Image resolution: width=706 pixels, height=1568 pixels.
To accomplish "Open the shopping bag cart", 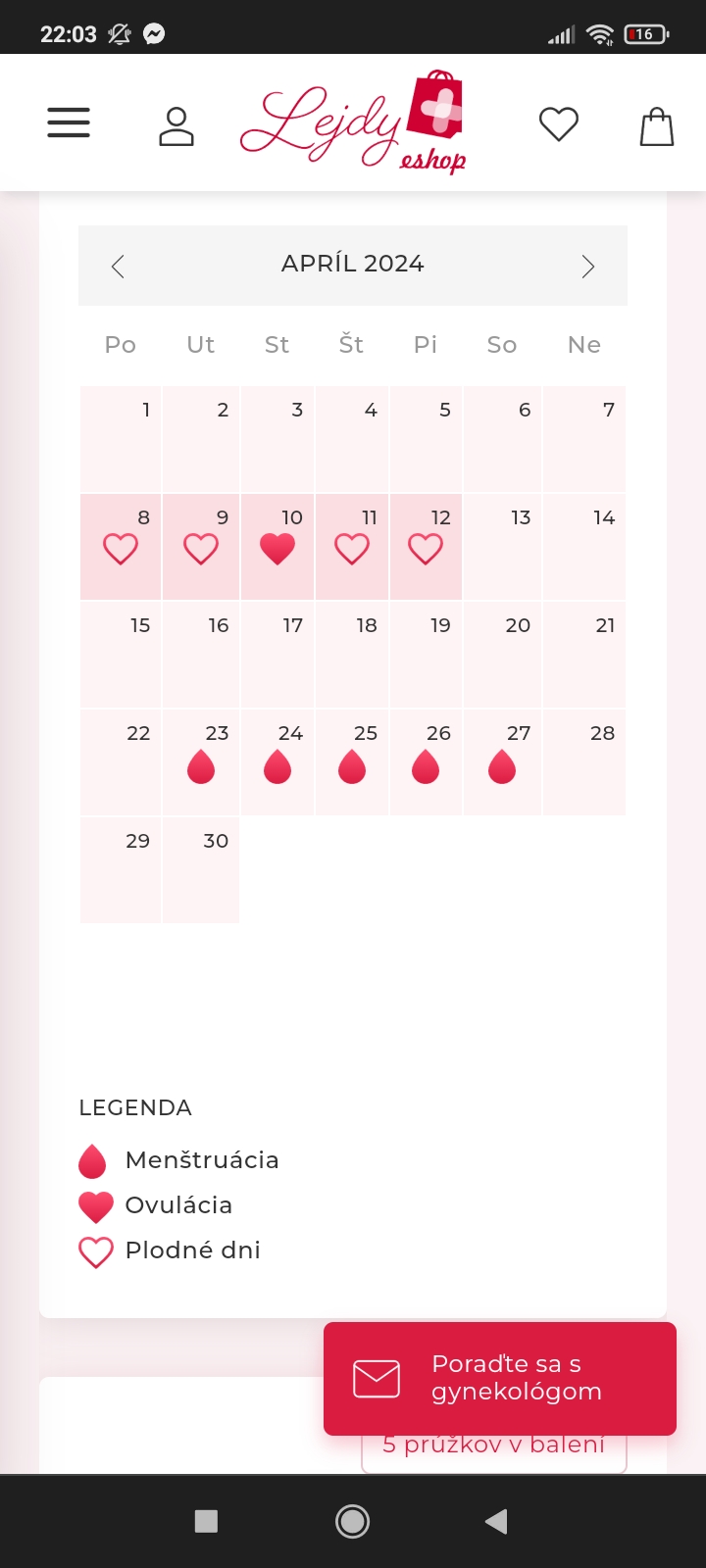I will coord(657,126).
